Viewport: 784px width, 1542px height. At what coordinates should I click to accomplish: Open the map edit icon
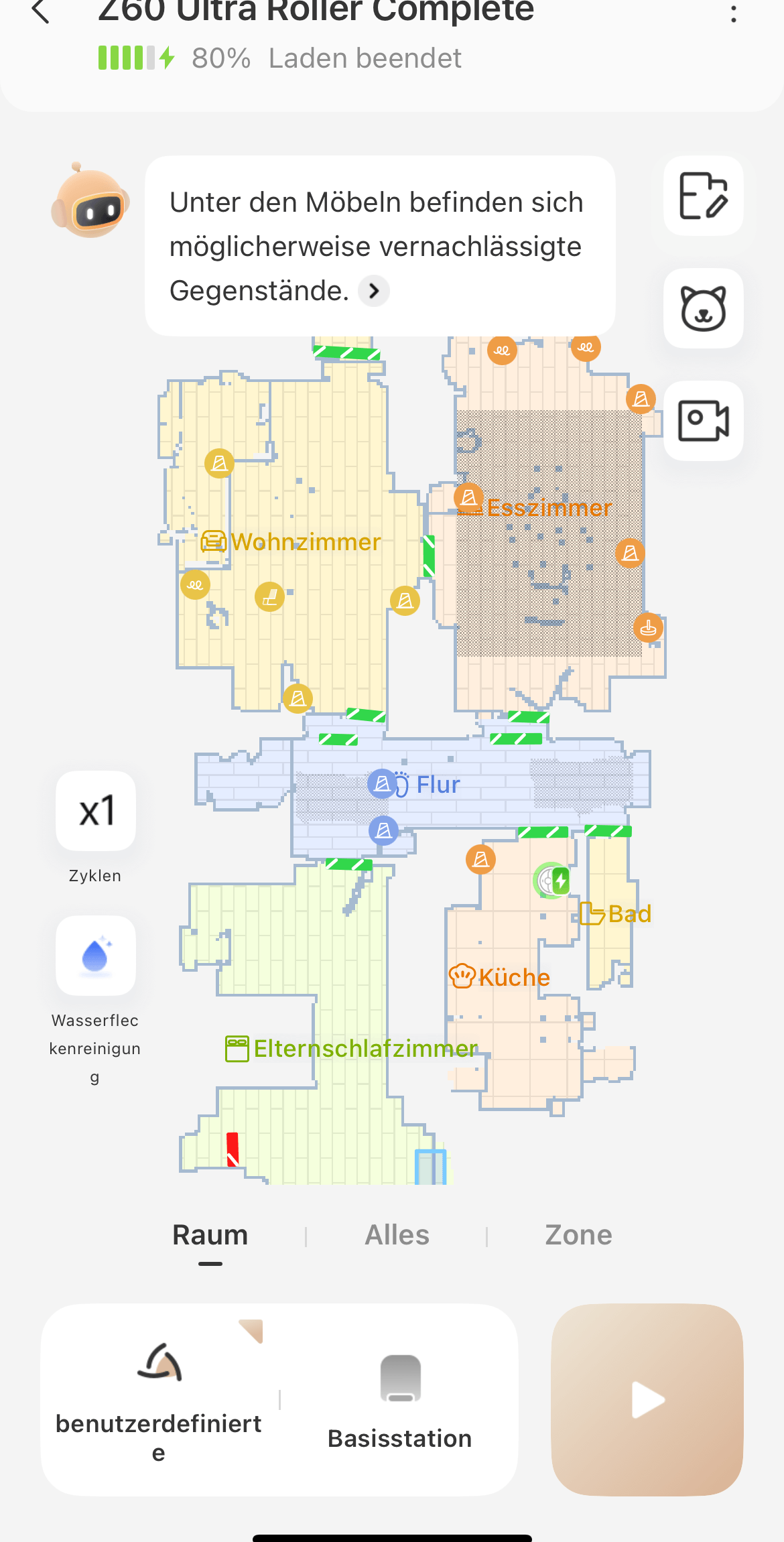703,196
